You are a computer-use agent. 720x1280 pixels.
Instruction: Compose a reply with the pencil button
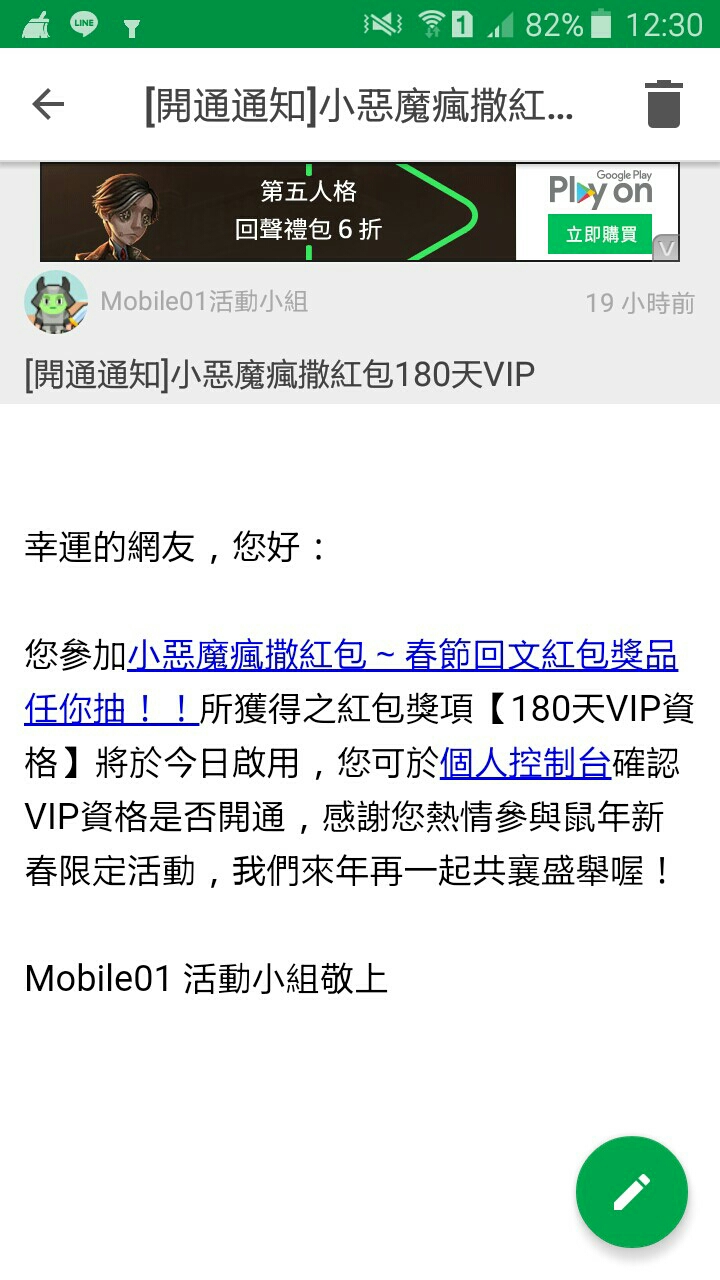(632, 1191)
